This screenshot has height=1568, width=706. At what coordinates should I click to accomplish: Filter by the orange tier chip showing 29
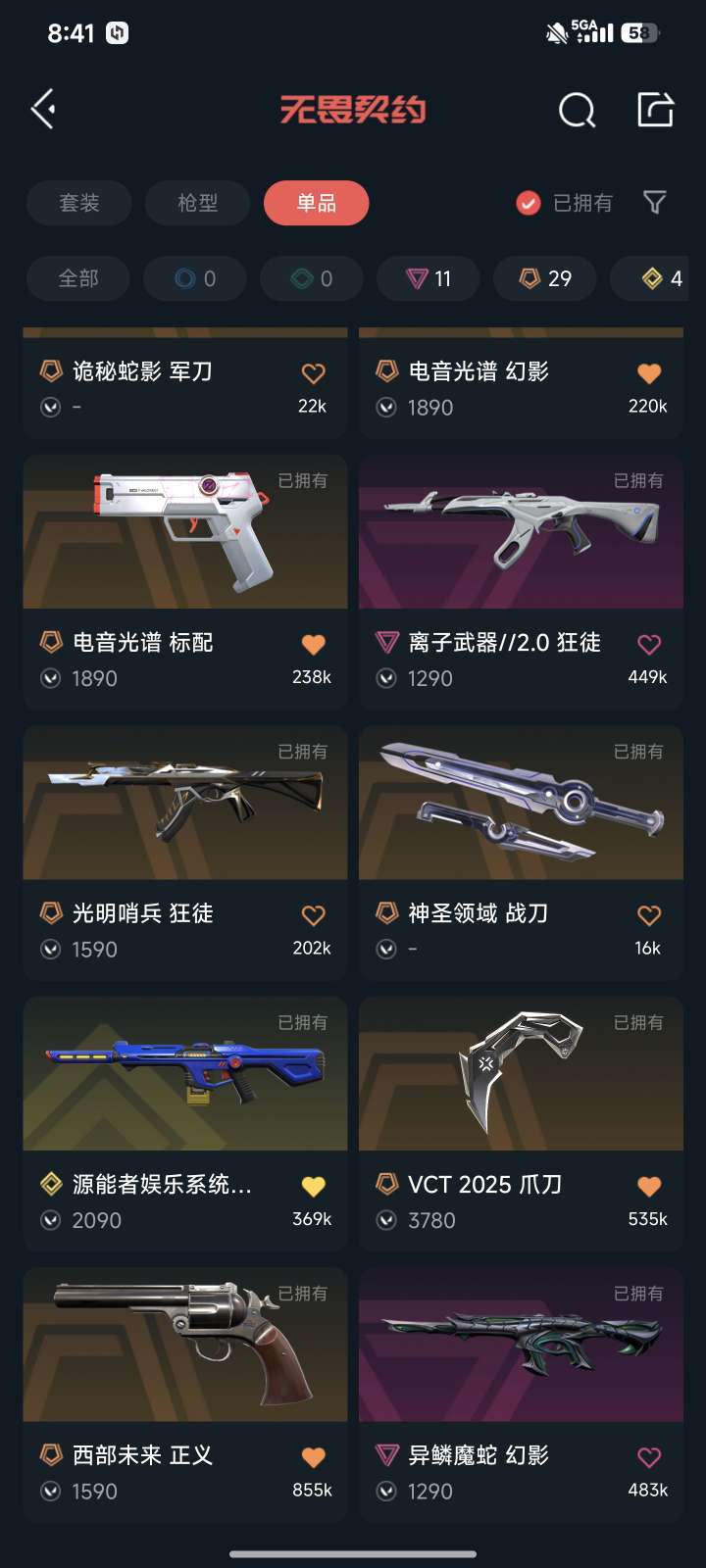(545, 278)
